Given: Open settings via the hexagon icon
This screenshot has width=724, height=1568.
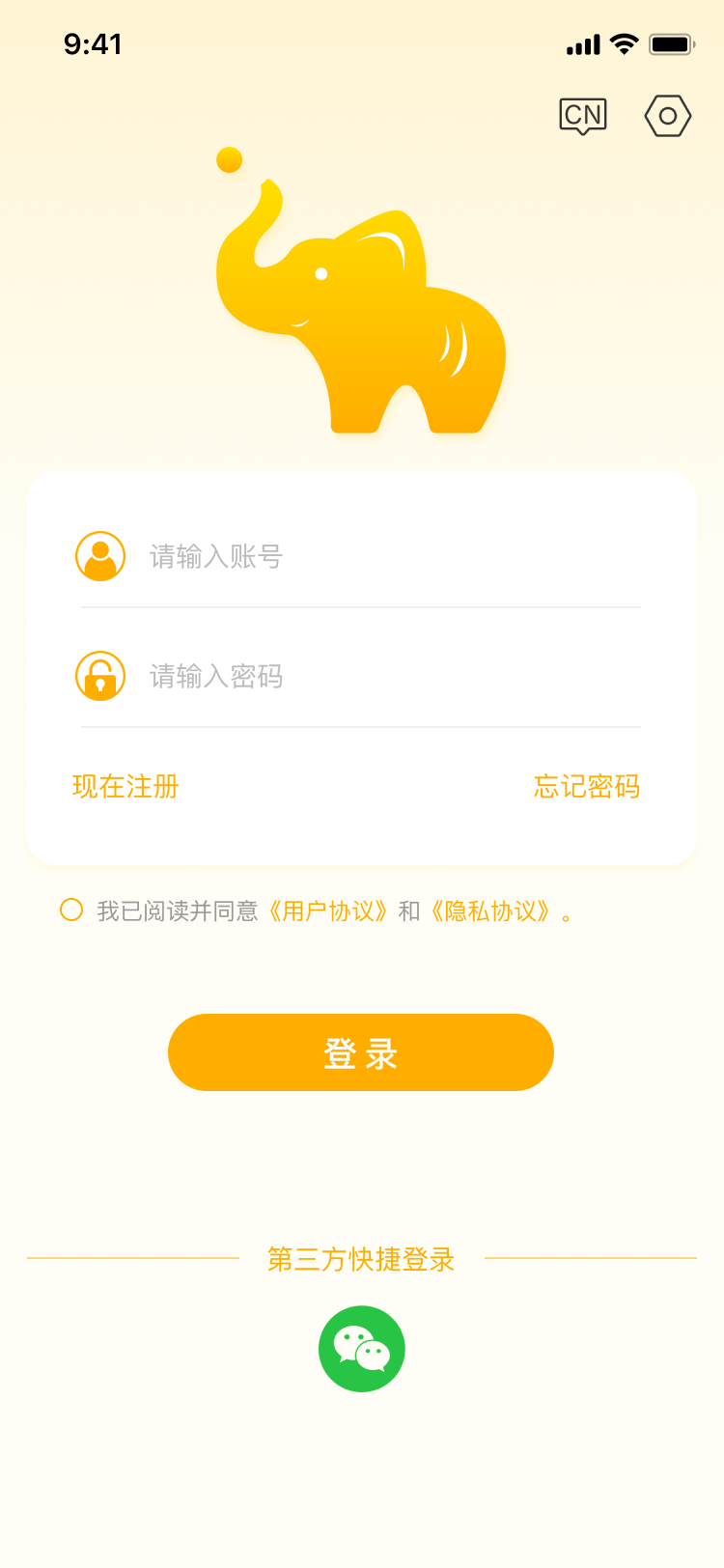Looking at the screenshot, I should point(667,115).
